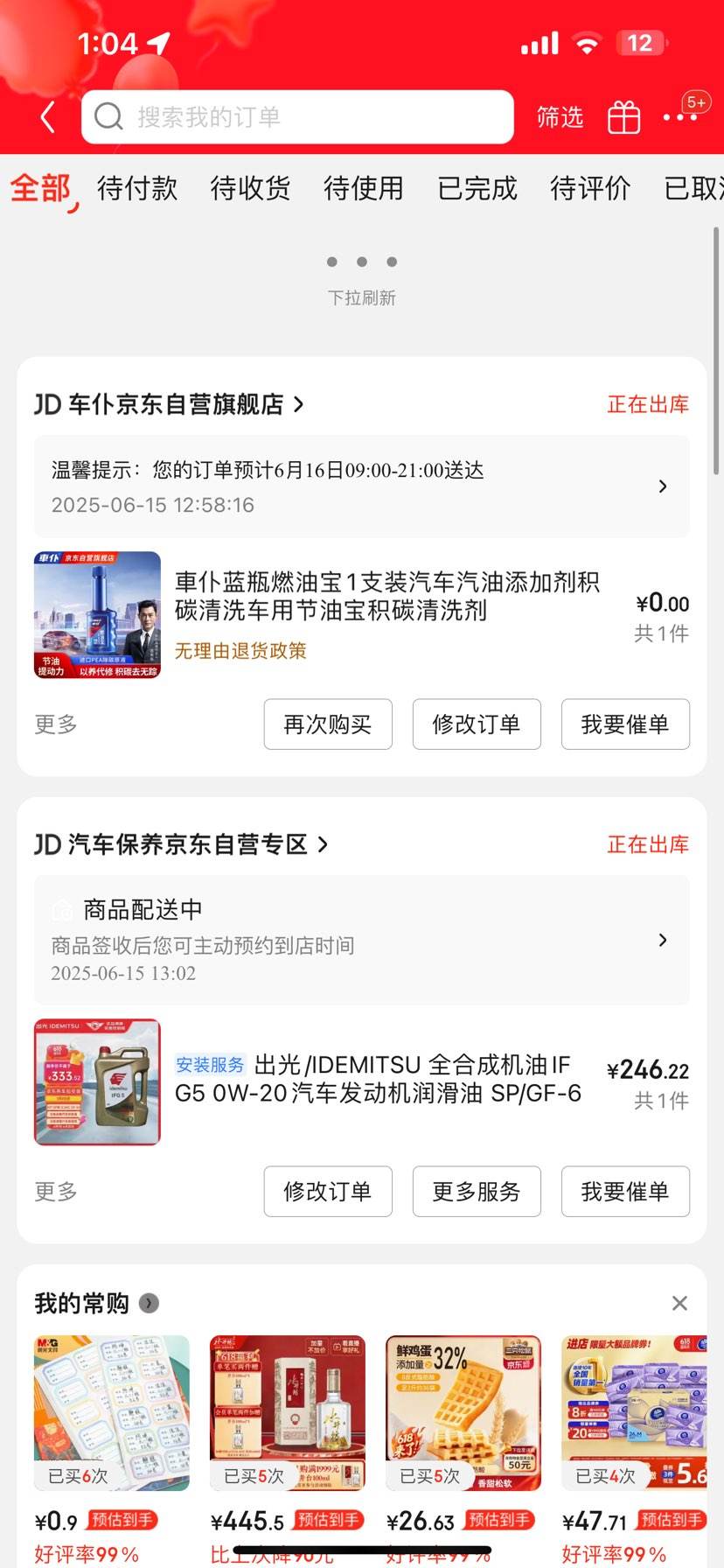Viewport: 724px width, 1568px height.
Task: Tap 再次购买 on the 车仆 order
Action: [328, 724]
